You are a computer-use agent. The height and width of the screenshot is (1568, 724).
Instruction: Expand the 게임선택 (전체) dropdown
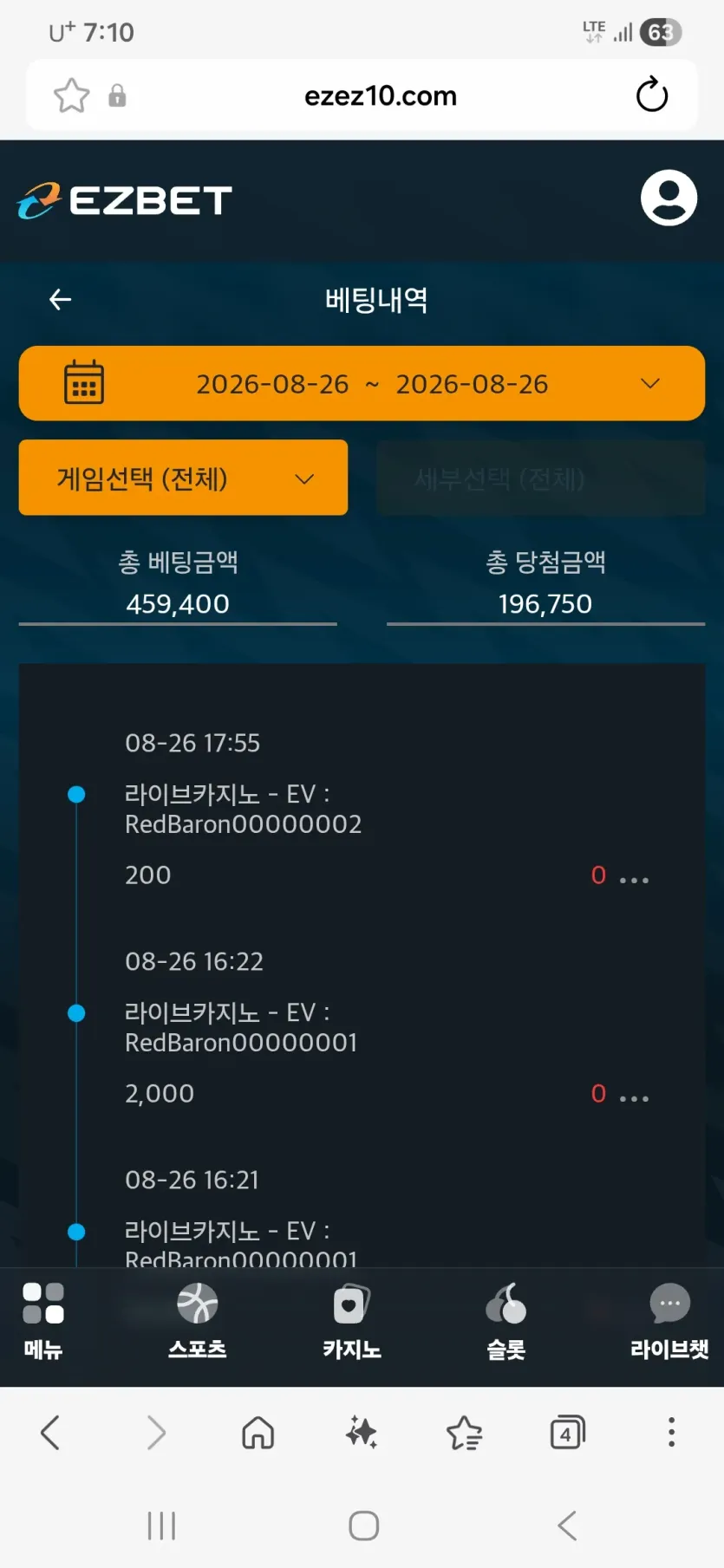(183, 478)
